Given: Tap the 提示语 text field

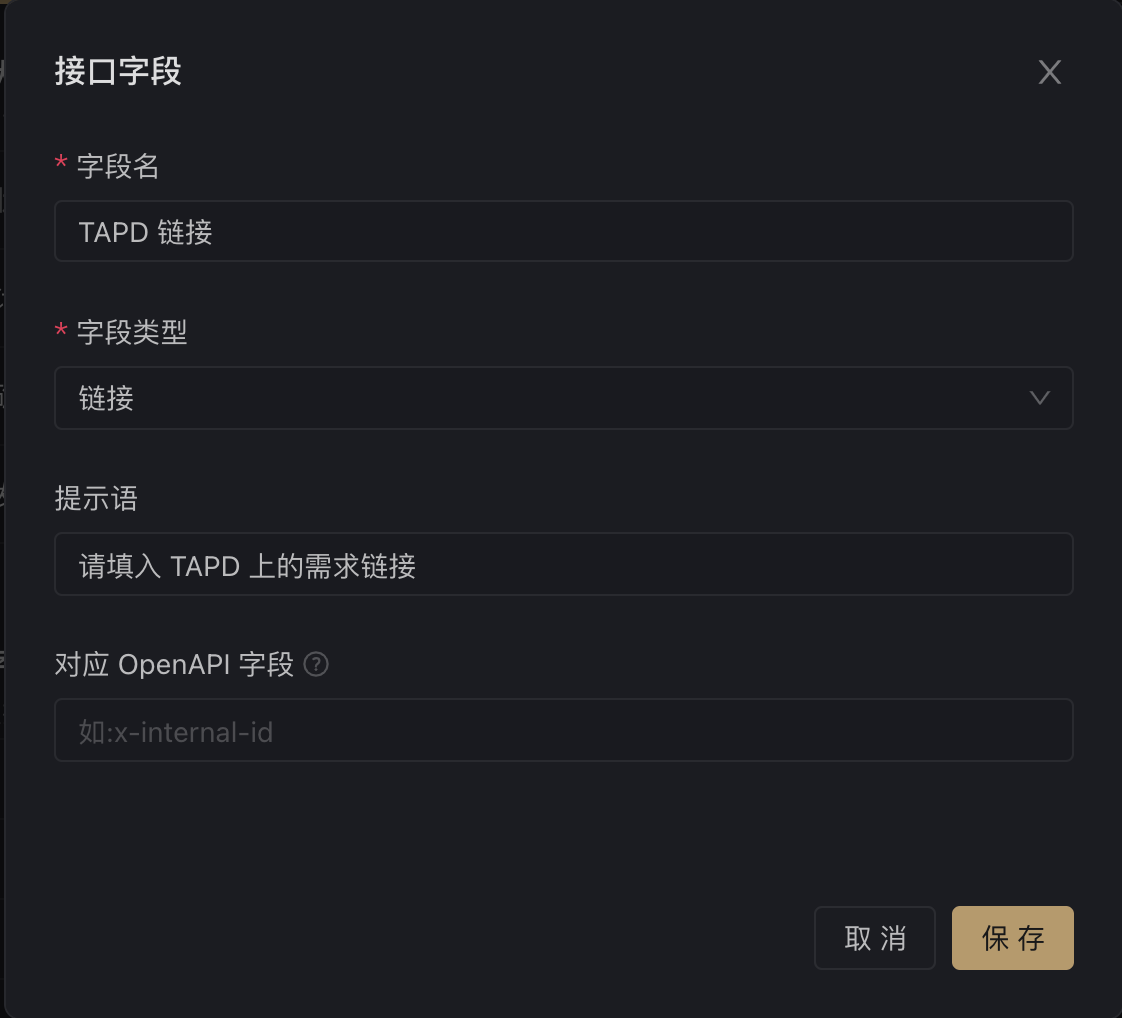Looking at the screenshot, I should (563, 565).
